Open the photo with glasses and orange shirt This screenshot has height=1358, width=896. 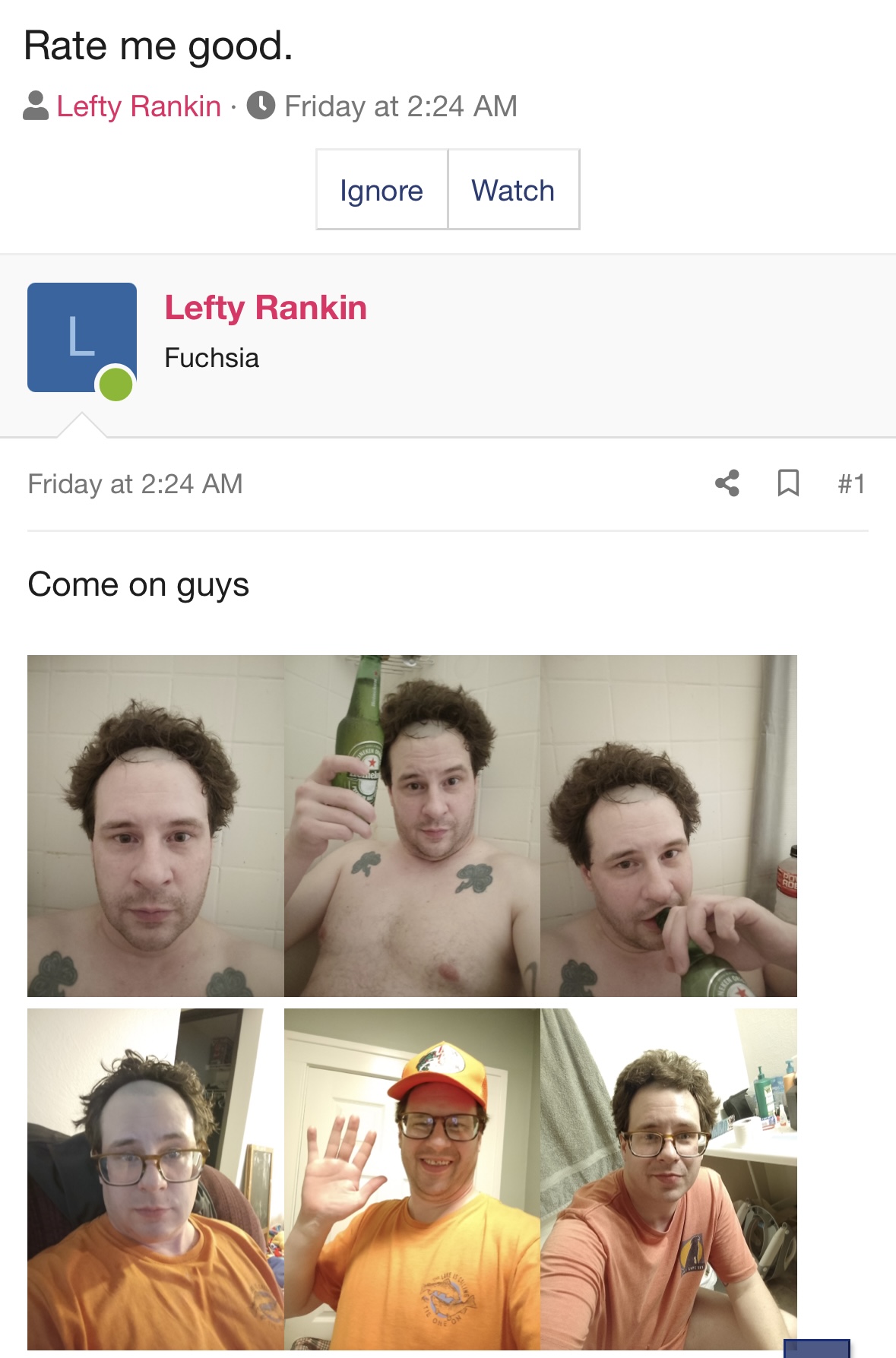156,1179
